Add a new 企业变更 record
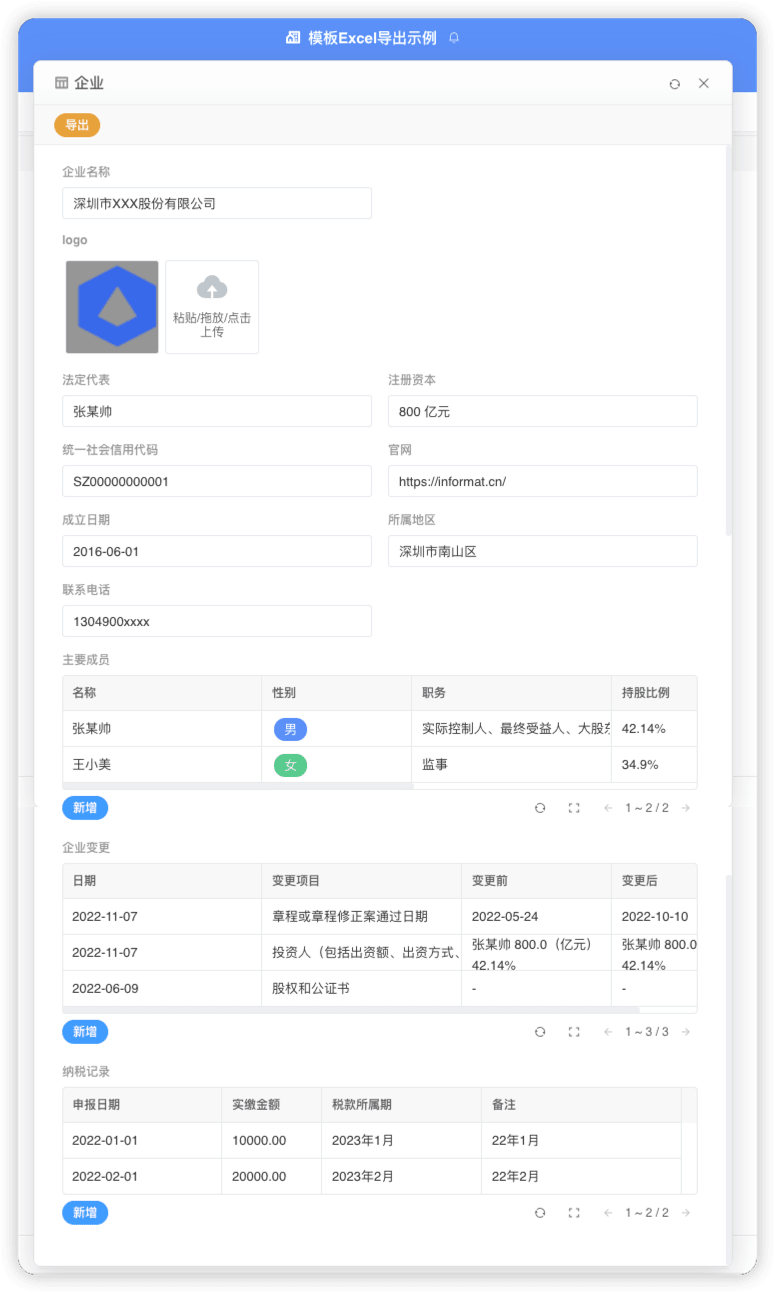The image size is (775, 1293). click(85, 1032)
